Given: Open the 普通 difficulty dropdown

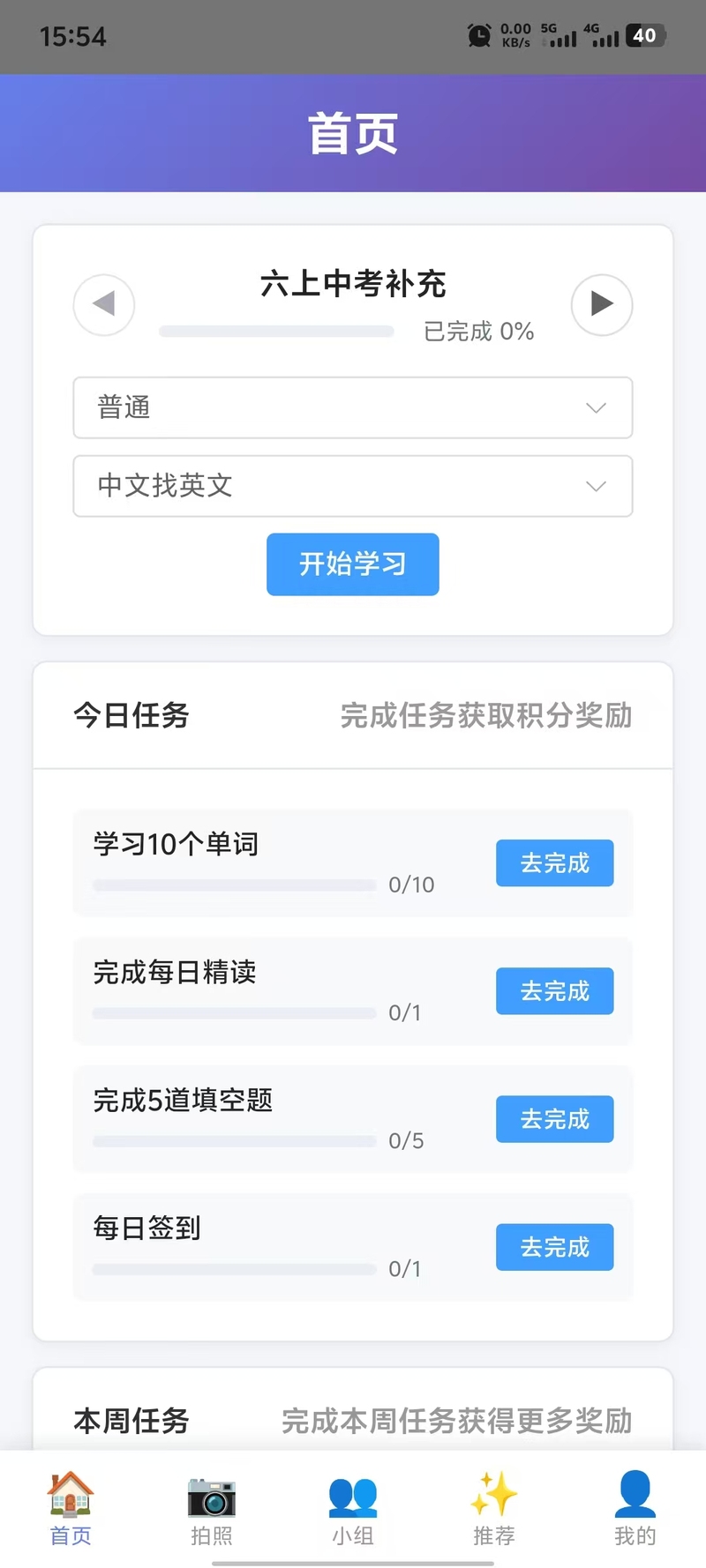Looking at the screenshot, I should 353,407.
